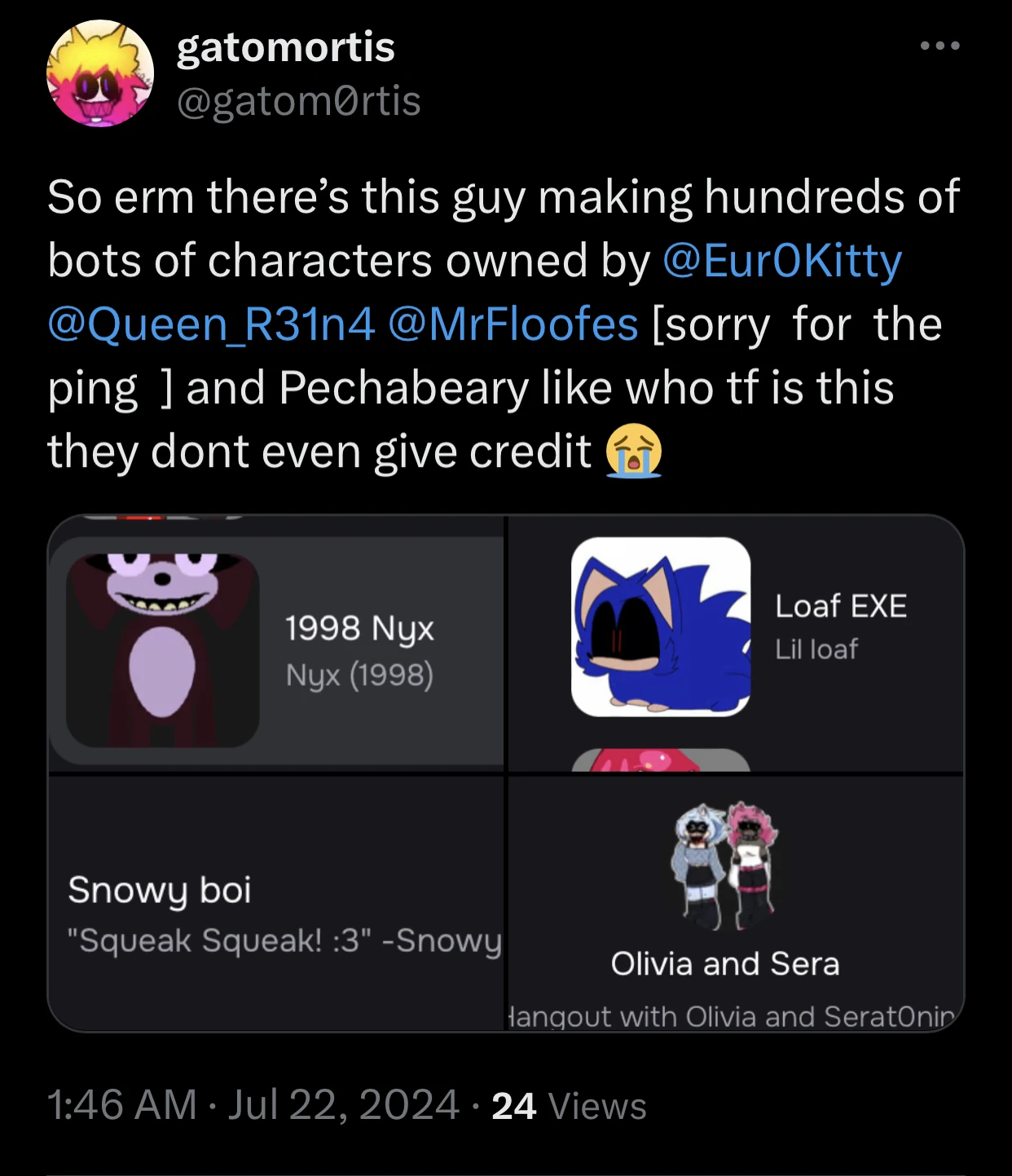Open the Olivia and Sera attached image
This screenshot has height=1176, width=1012.
tap(735, 903)
